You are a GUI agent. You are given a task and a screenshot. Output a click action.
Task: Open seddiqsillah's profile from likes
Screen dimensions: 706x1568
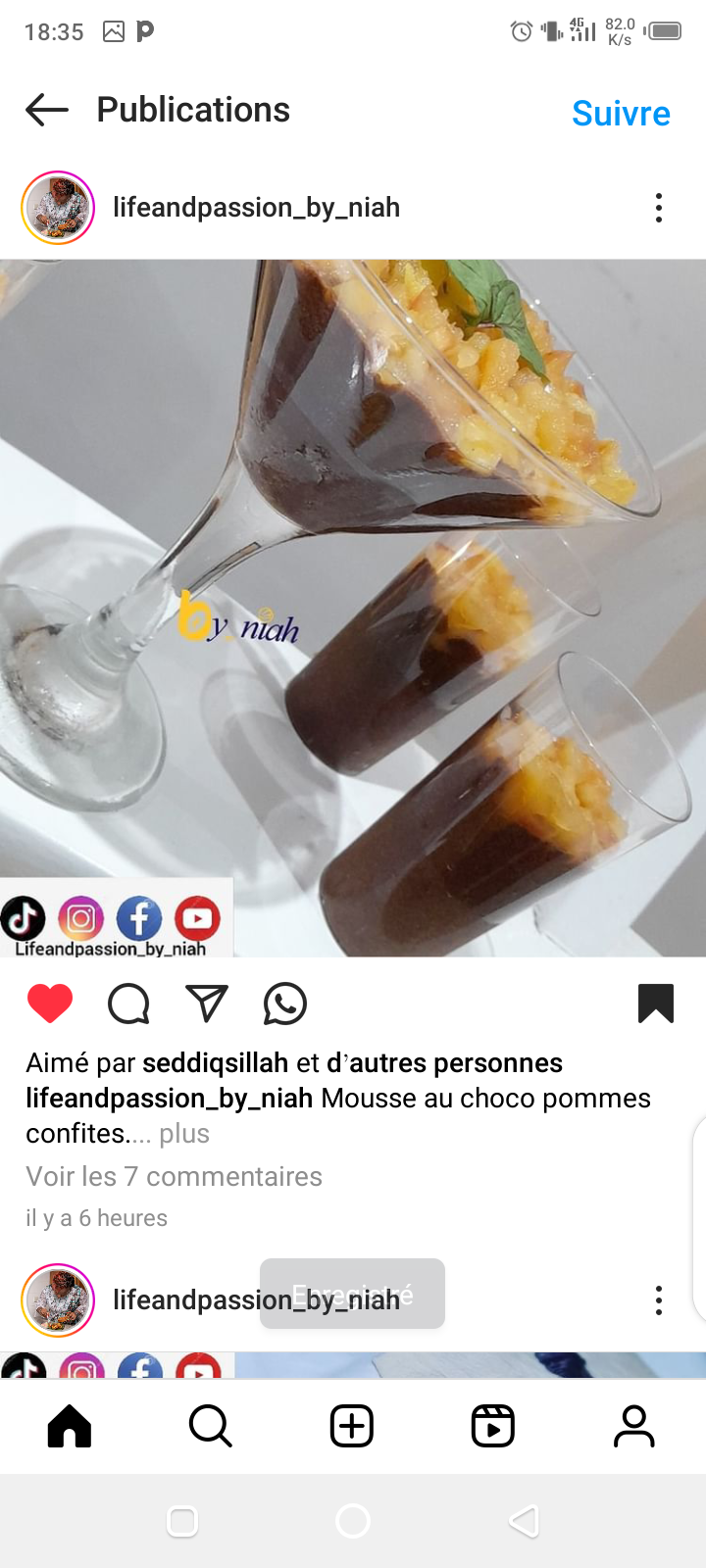click(216, 1063)
